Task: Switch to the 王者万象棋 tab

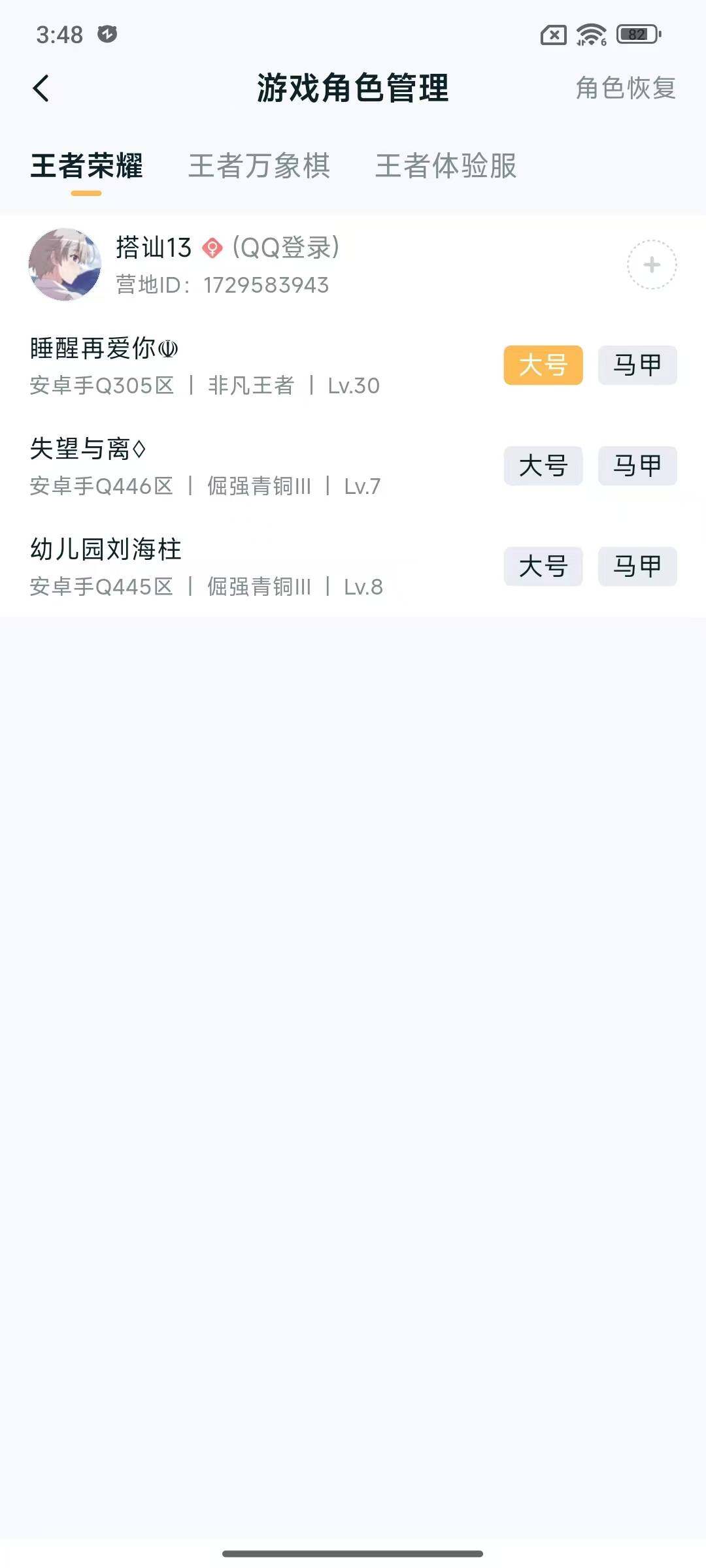Action: tap(260, 167)
